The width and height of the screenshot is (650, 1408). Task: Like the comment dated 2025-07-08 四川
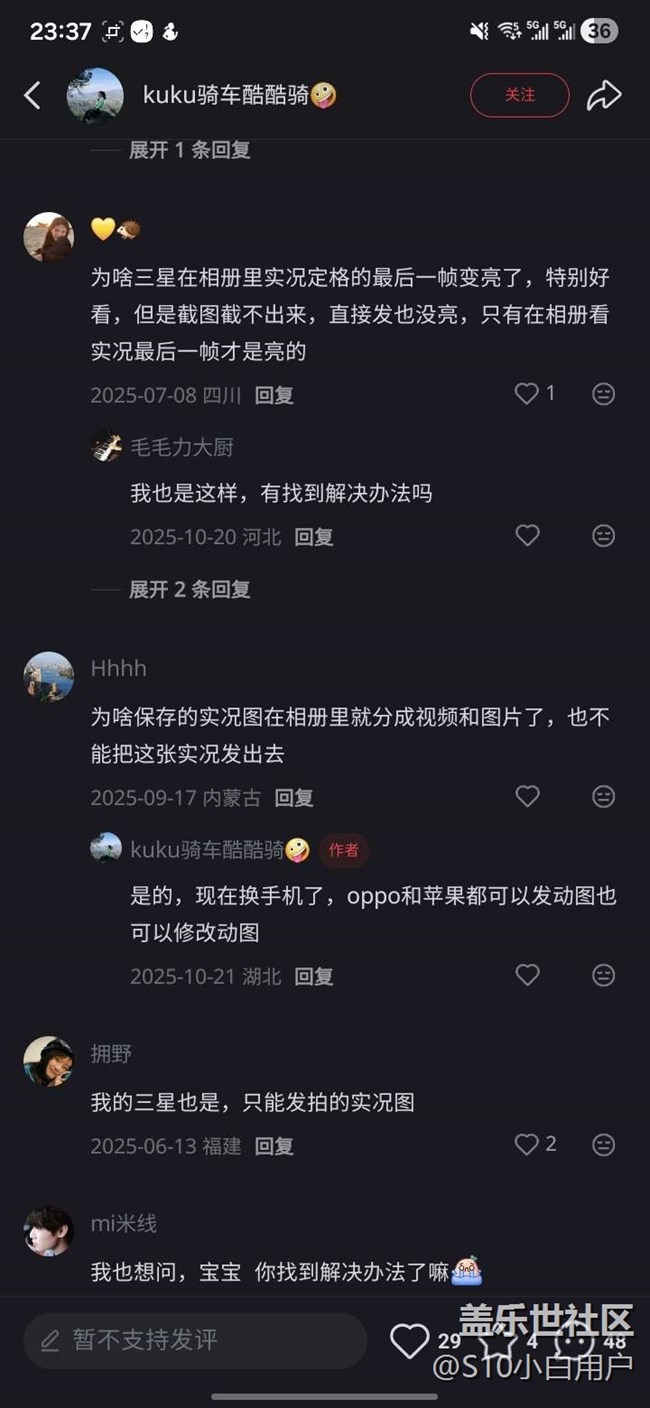[527, 394]
